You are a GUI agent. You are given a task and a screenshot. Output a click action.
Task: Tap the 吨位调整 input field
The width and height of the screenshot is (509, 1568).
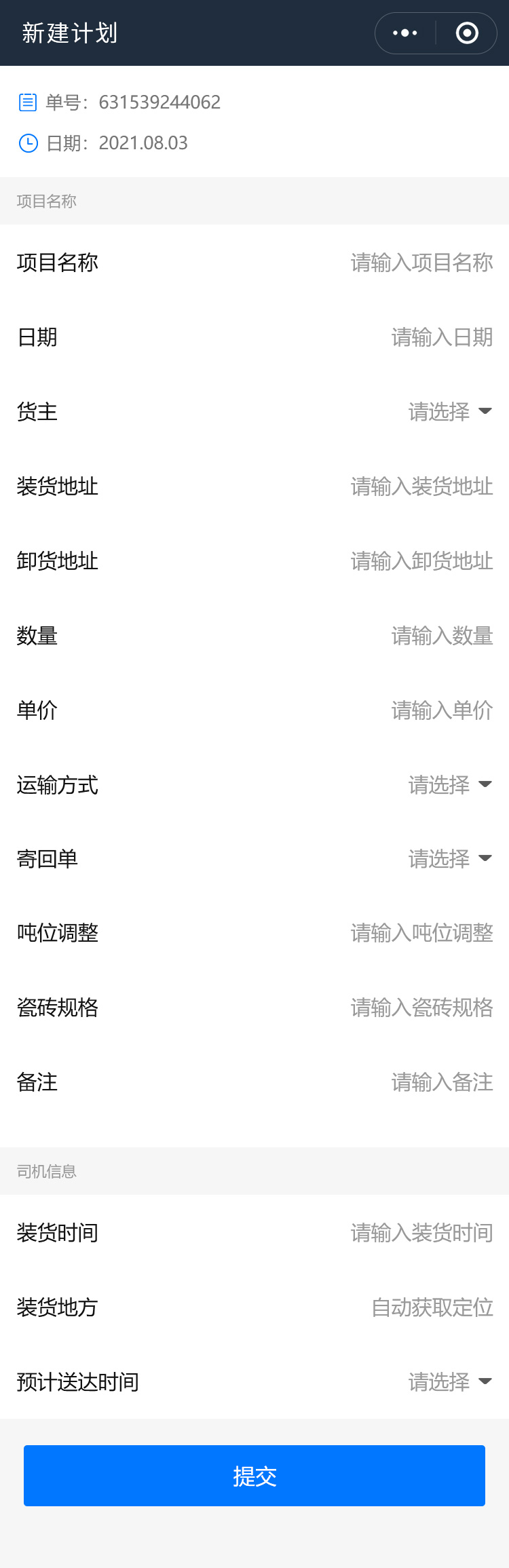tap(421, 933)
